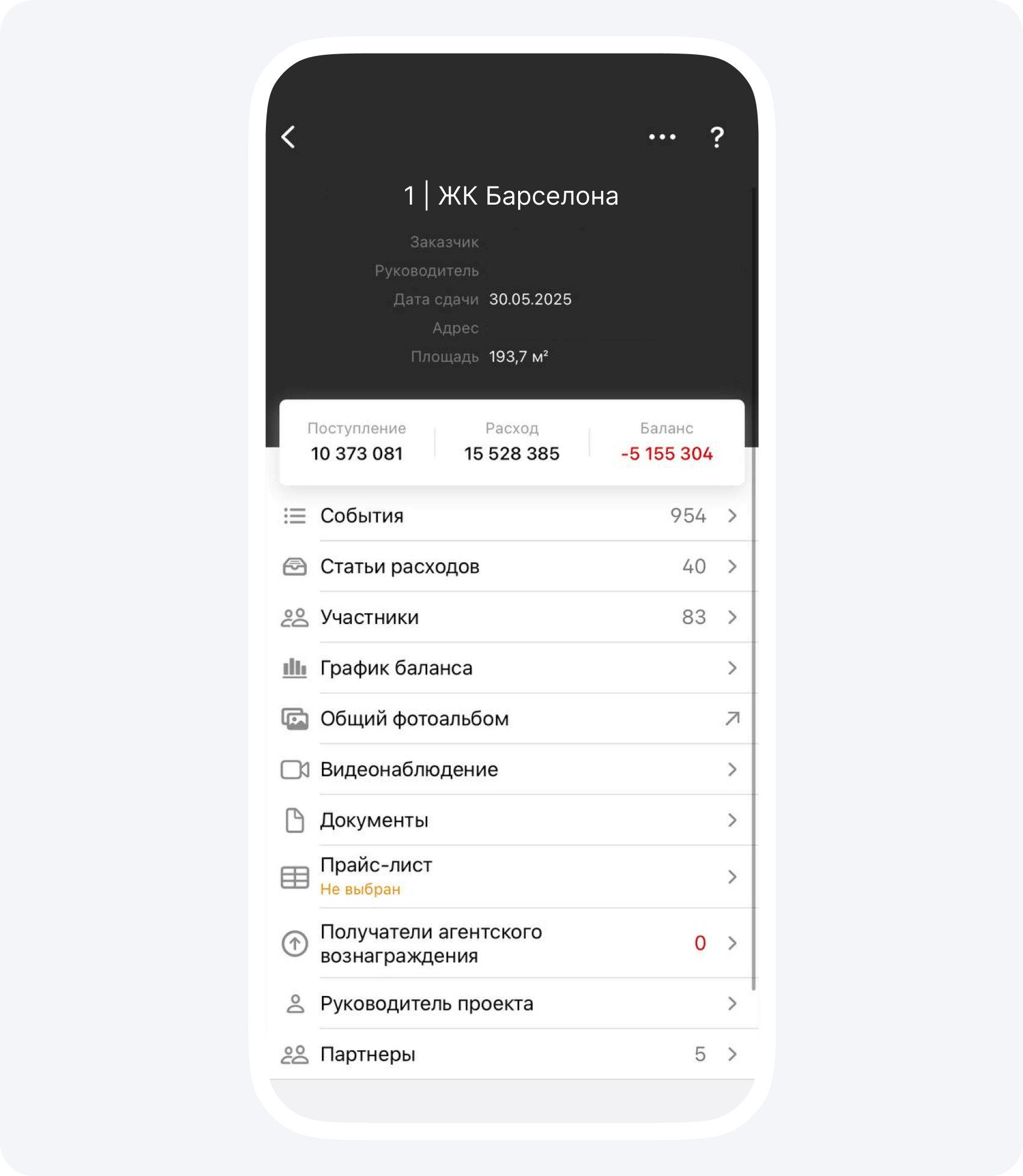Image resolution: width=1023 pixels, height=1176 pixels.
Task: View the Участники row
Action: tap(512, 617)
